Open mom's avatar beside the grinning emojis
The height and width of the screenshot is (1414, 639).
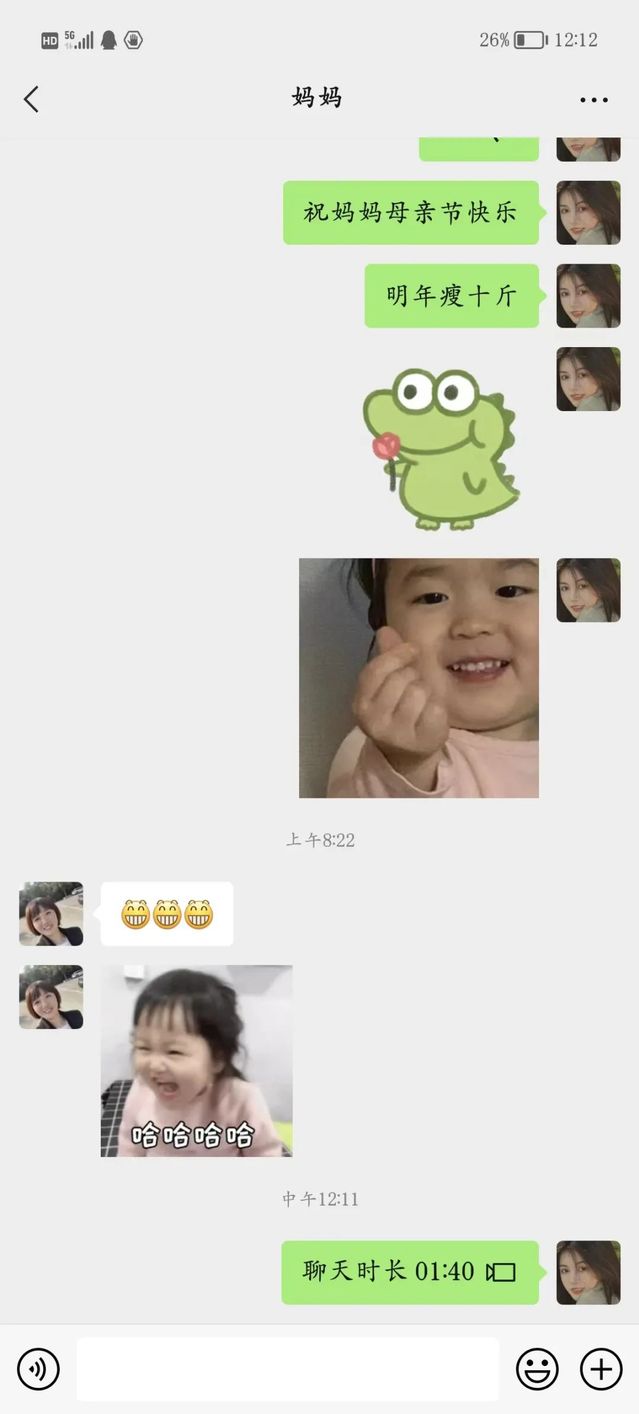coord(51,913)
